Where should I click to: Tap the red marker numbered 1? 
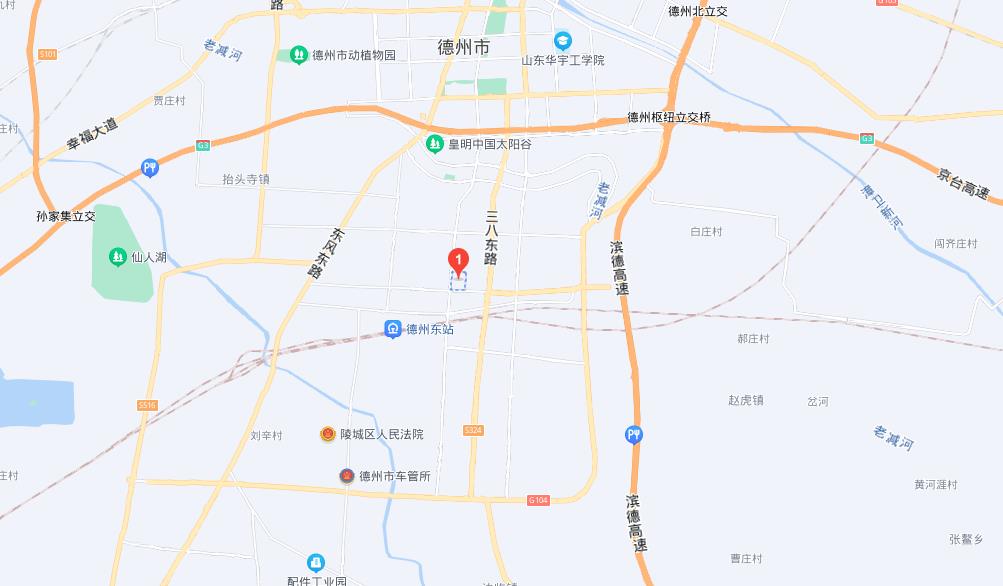tap(458, 261)
